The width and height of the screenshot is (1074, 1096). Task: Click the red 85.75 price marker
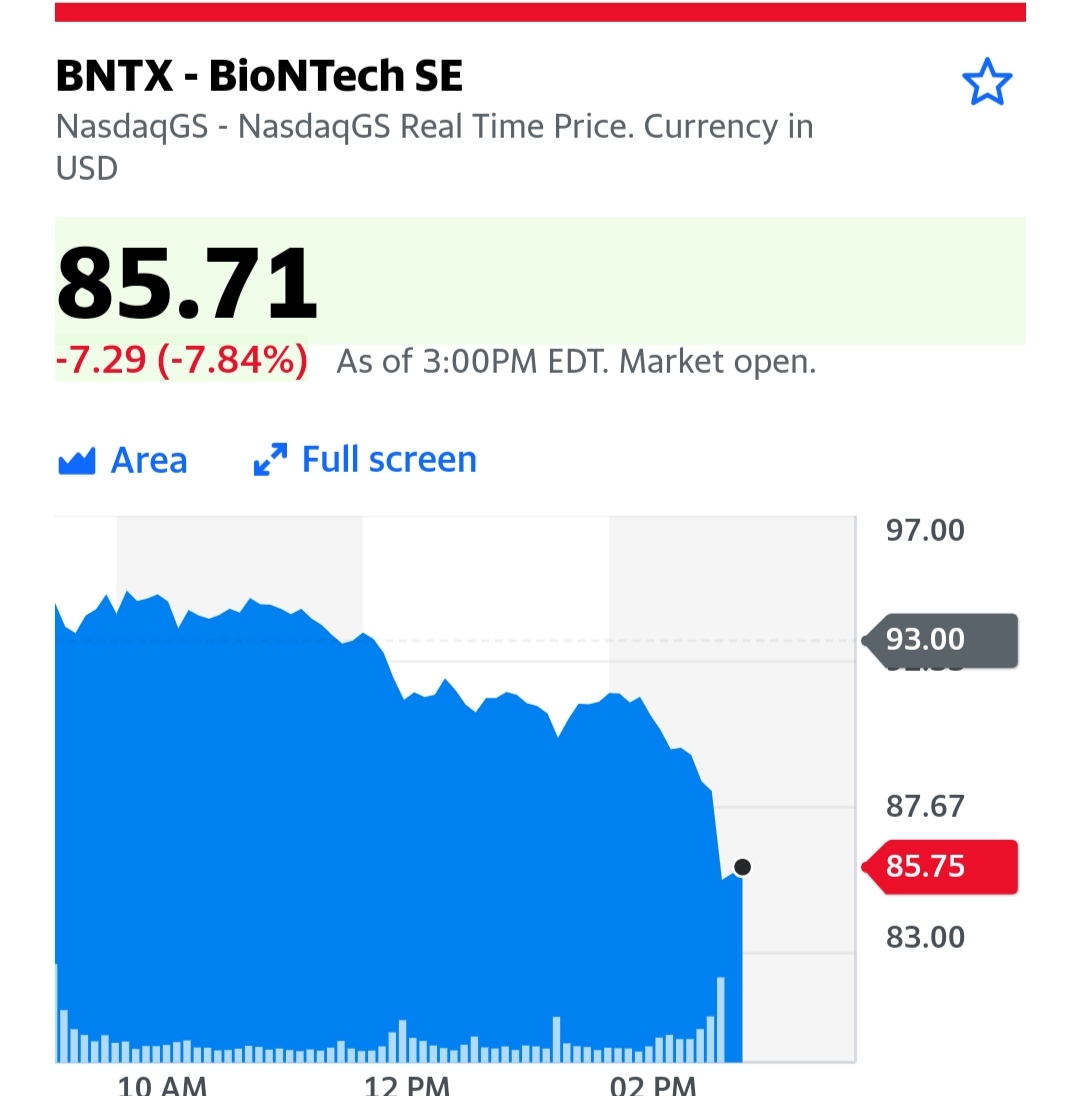pos(940,866)
